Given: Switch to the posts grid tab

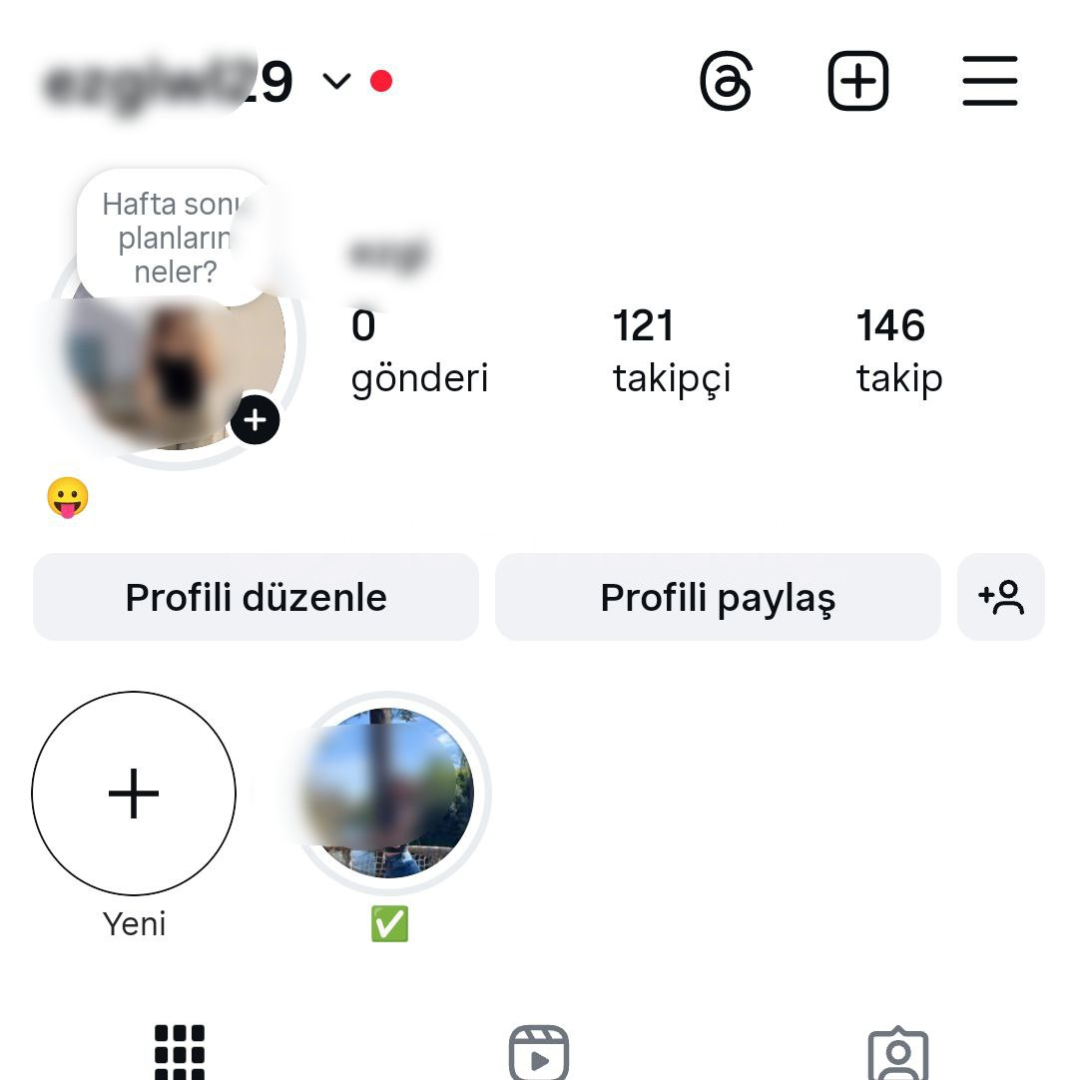Looking at the screenshot, I should [180, 1052].
